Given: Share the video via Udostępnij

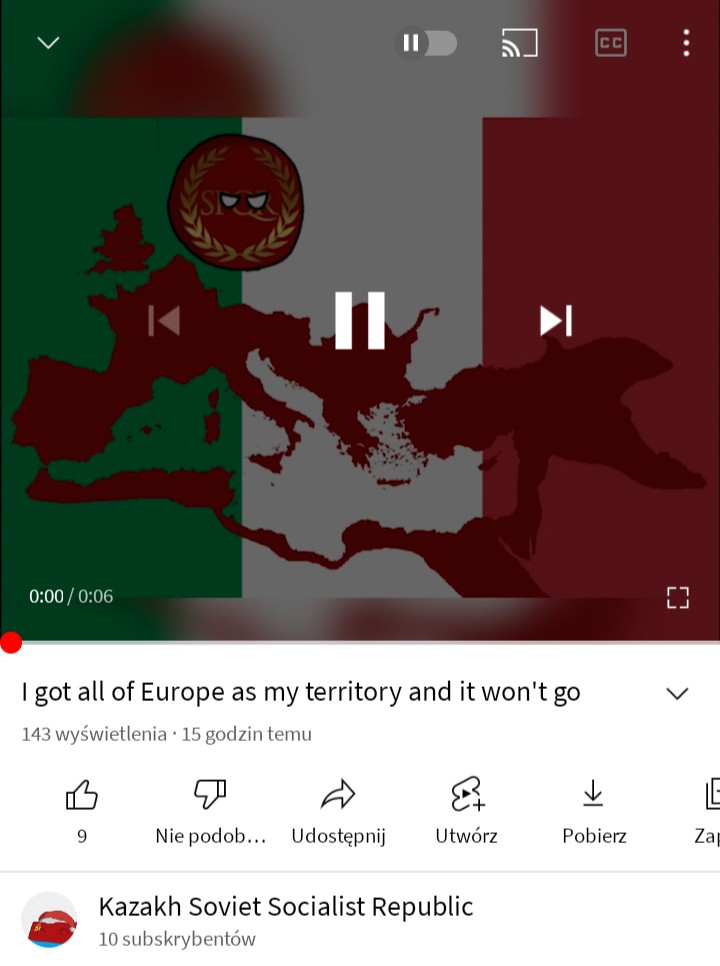Looking at the screenshot, I should [338, 796].
